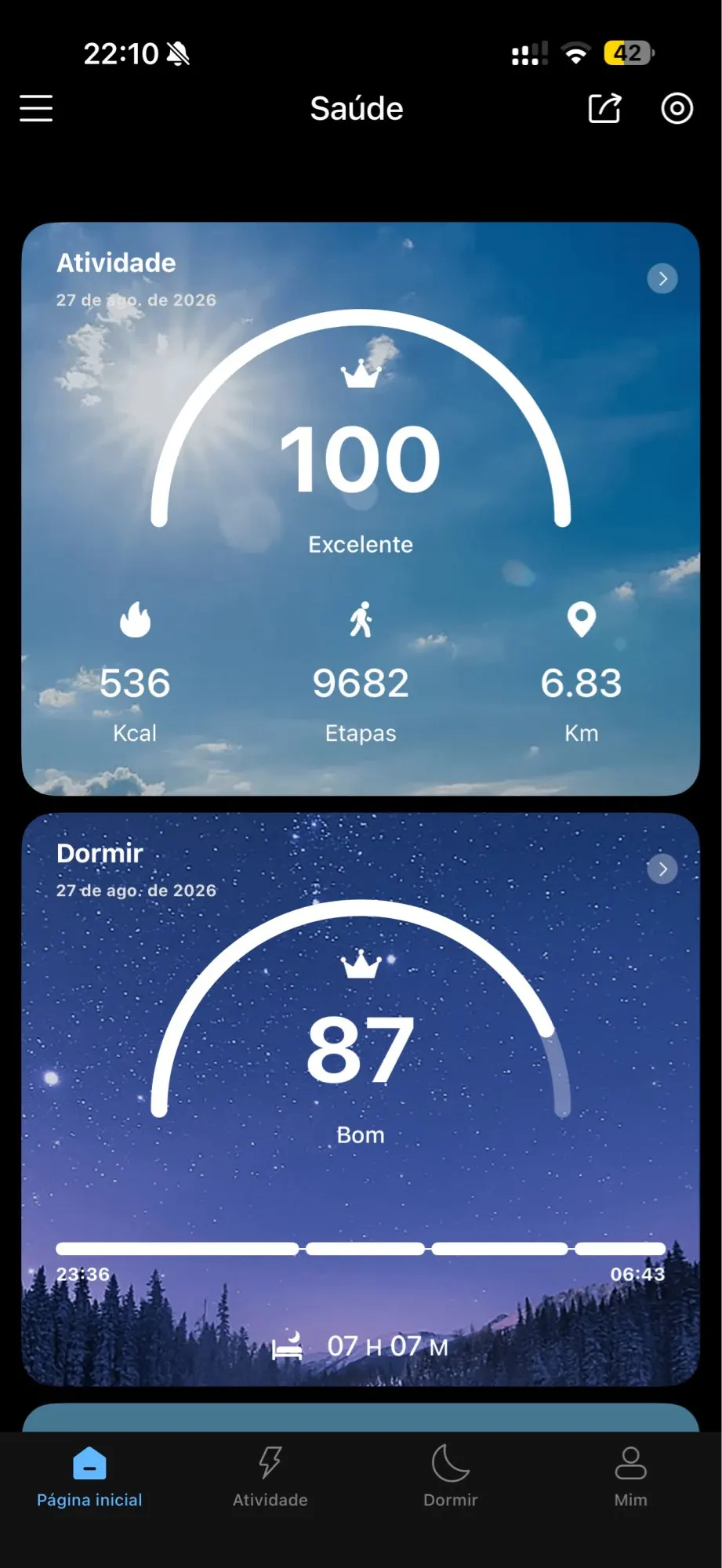Image resolution: width=722 pixels, height=1568 pixels.
Task: Open the hamburger menu
Action: coord(36,108)
